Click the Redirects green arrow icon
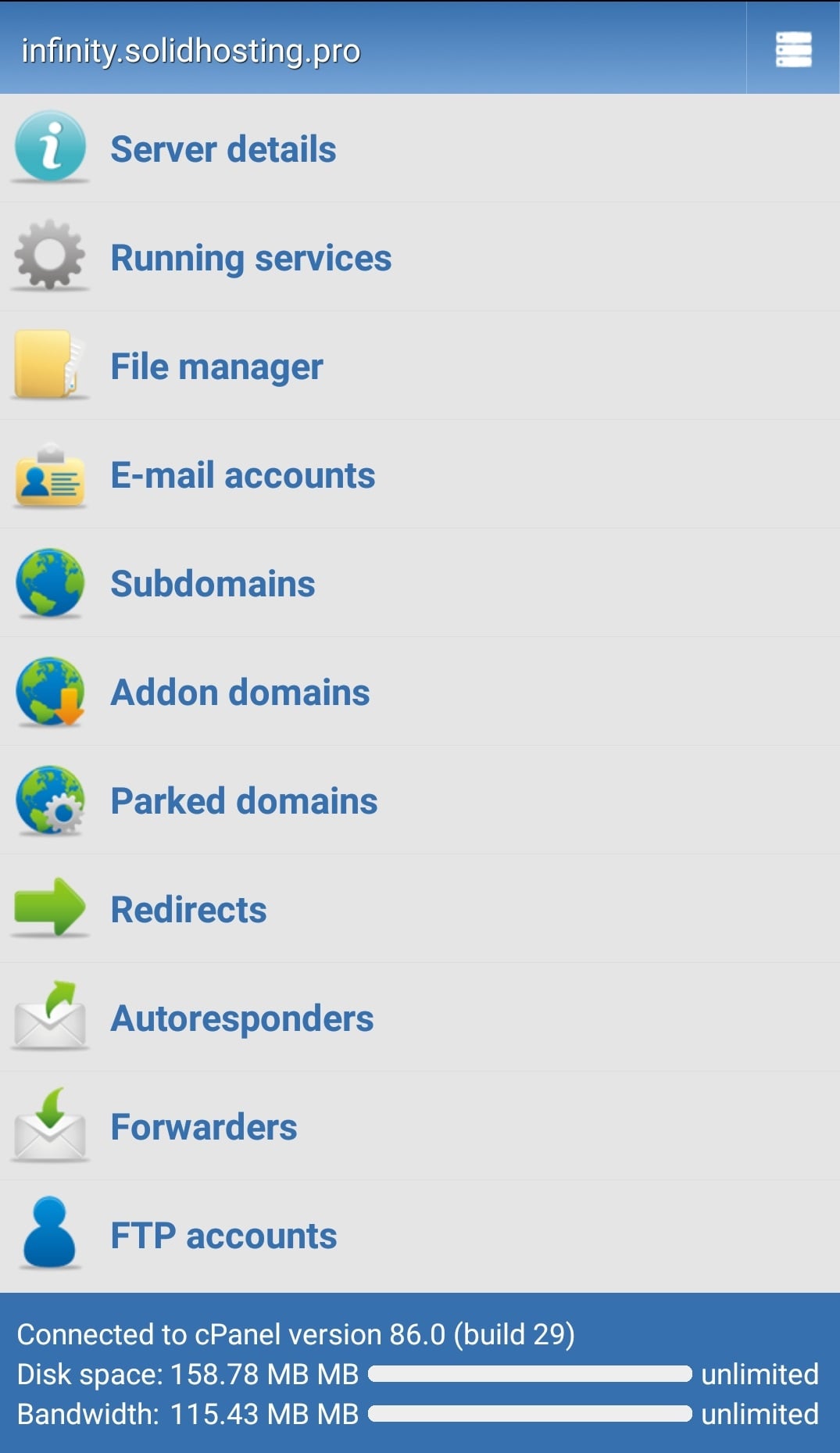840x1453 pixels. pyautogui.click(x=49, y=909)
